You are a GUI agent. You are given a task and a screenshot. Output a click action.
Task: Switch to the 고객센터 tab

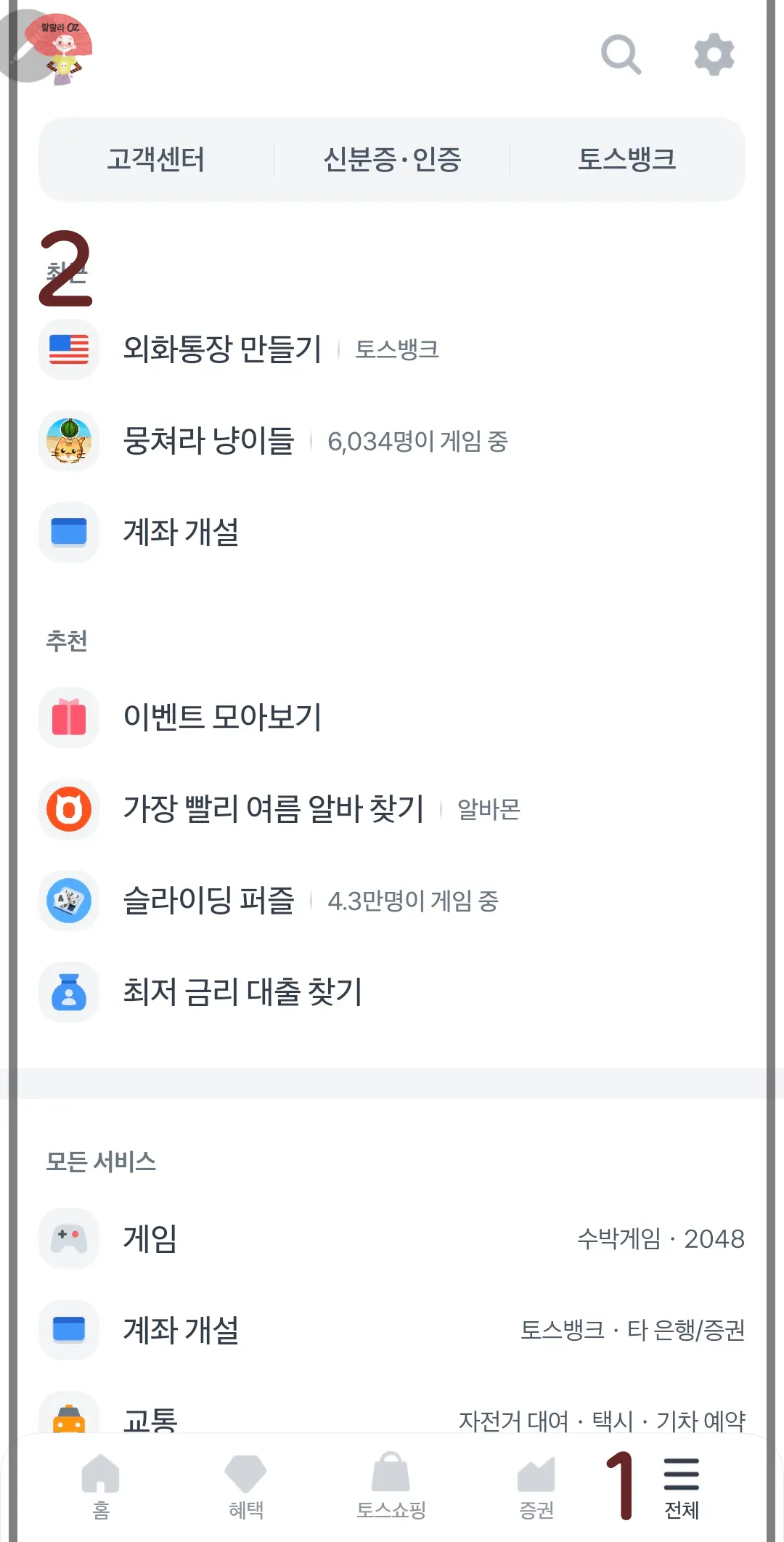(x=157, y=158)
